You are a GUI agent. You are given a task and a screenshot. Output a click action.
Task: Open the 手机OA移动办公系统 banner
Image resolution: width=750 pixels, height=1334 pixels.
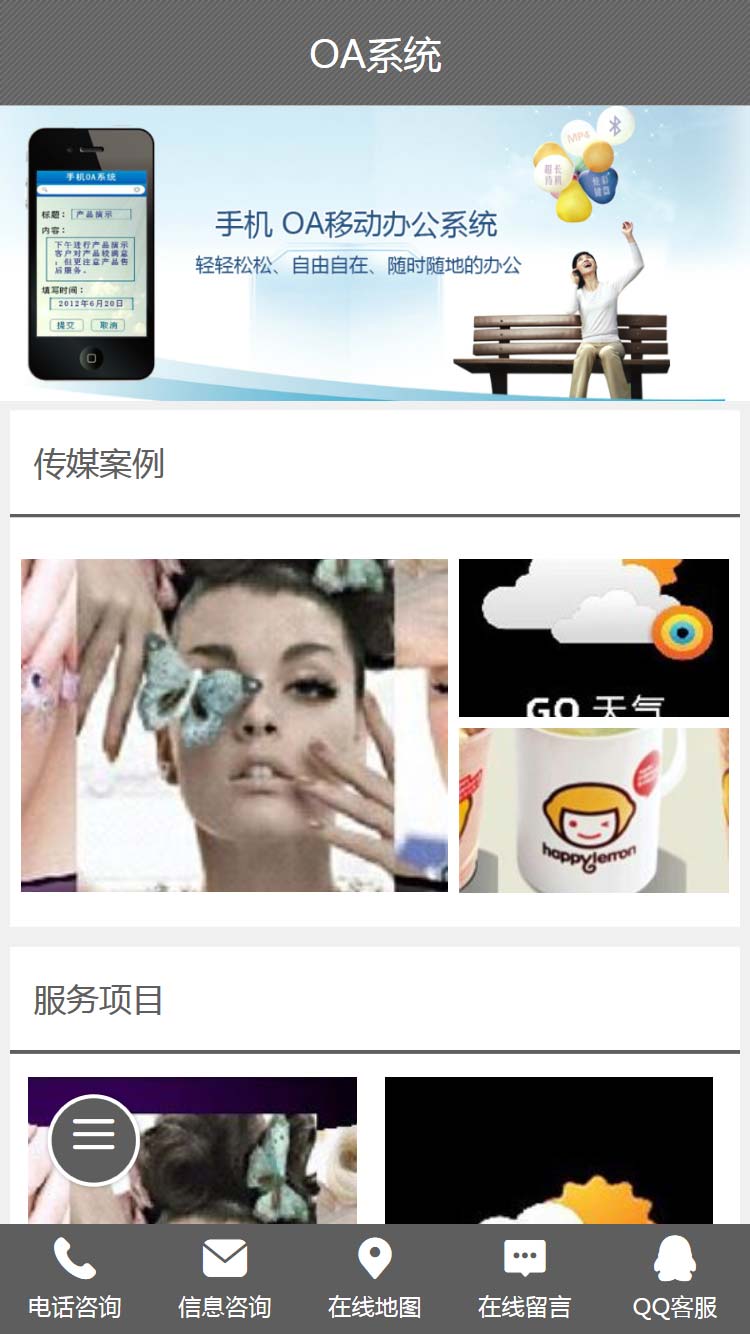point(375,253)
